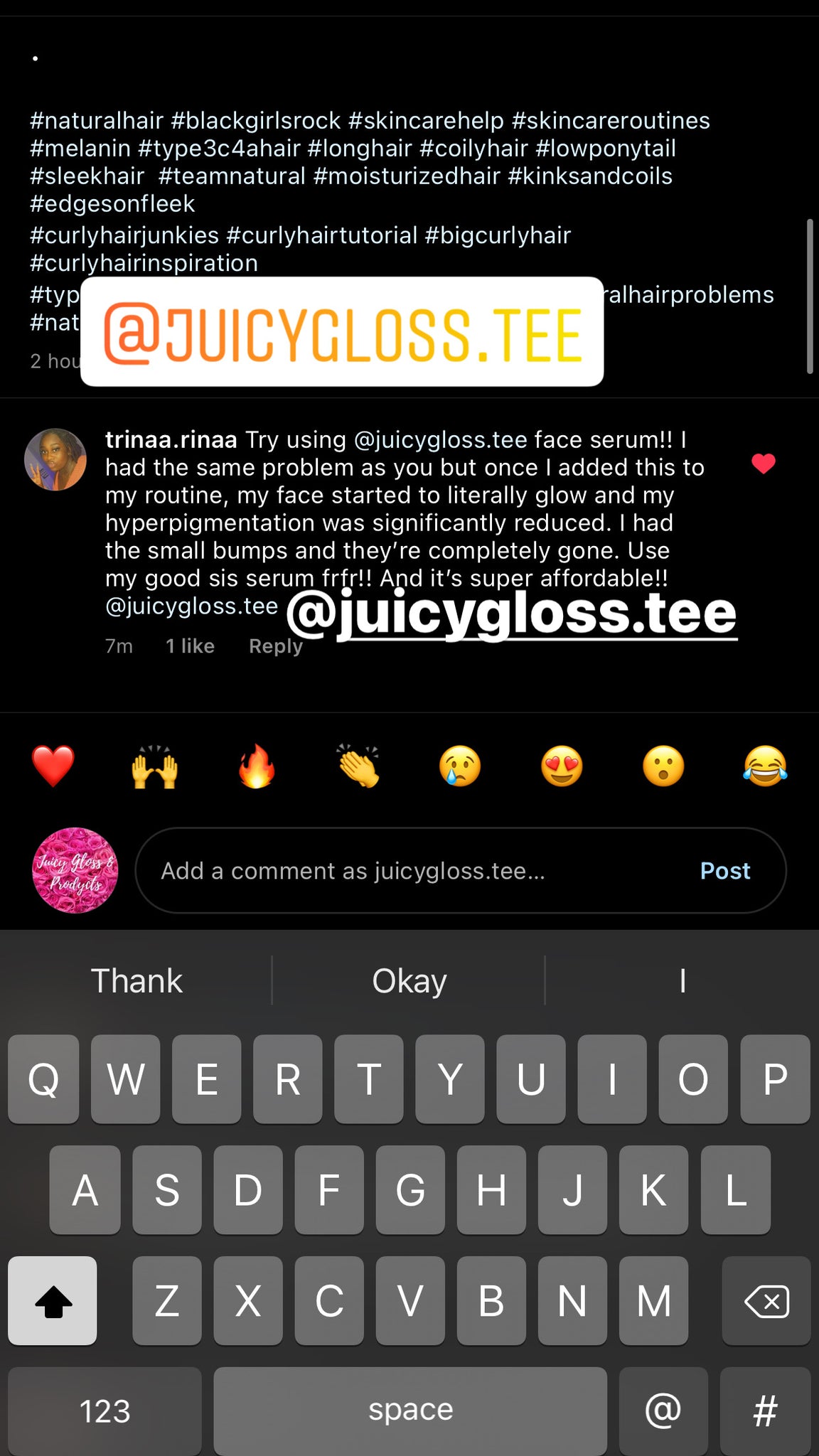Insert the red heart quick emoji
The width and height of the screenshot is (819, 1456).
pyautogui.click(x=53, y=766)
